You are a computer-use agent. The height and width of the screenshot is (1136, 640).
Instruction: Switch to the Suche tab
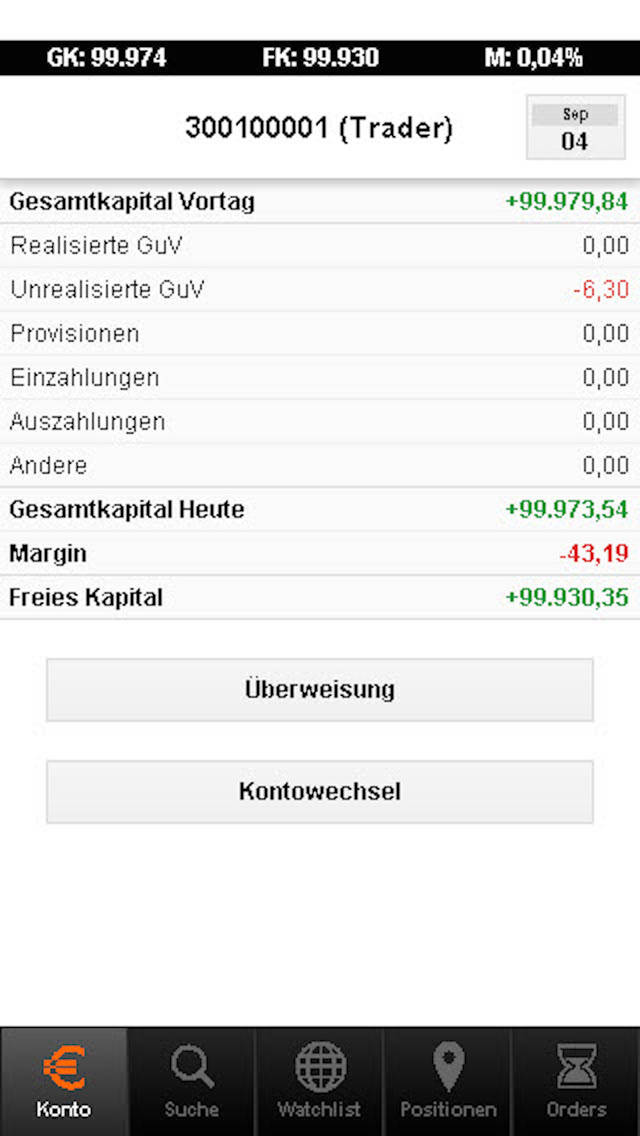192,1082
